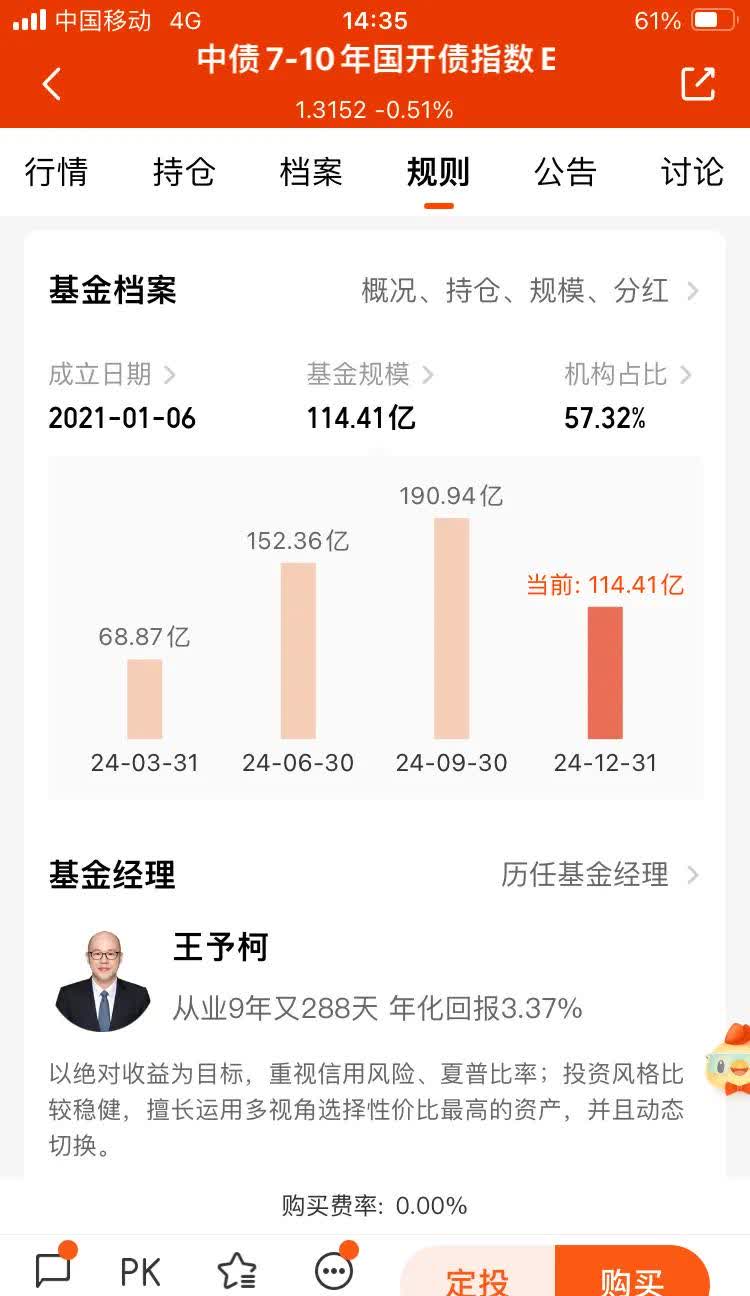The width and height of the screenshot is (750, 1296).
Task: Expand the 成立日期 detail chevron
Action: click(x=168, y=375)
